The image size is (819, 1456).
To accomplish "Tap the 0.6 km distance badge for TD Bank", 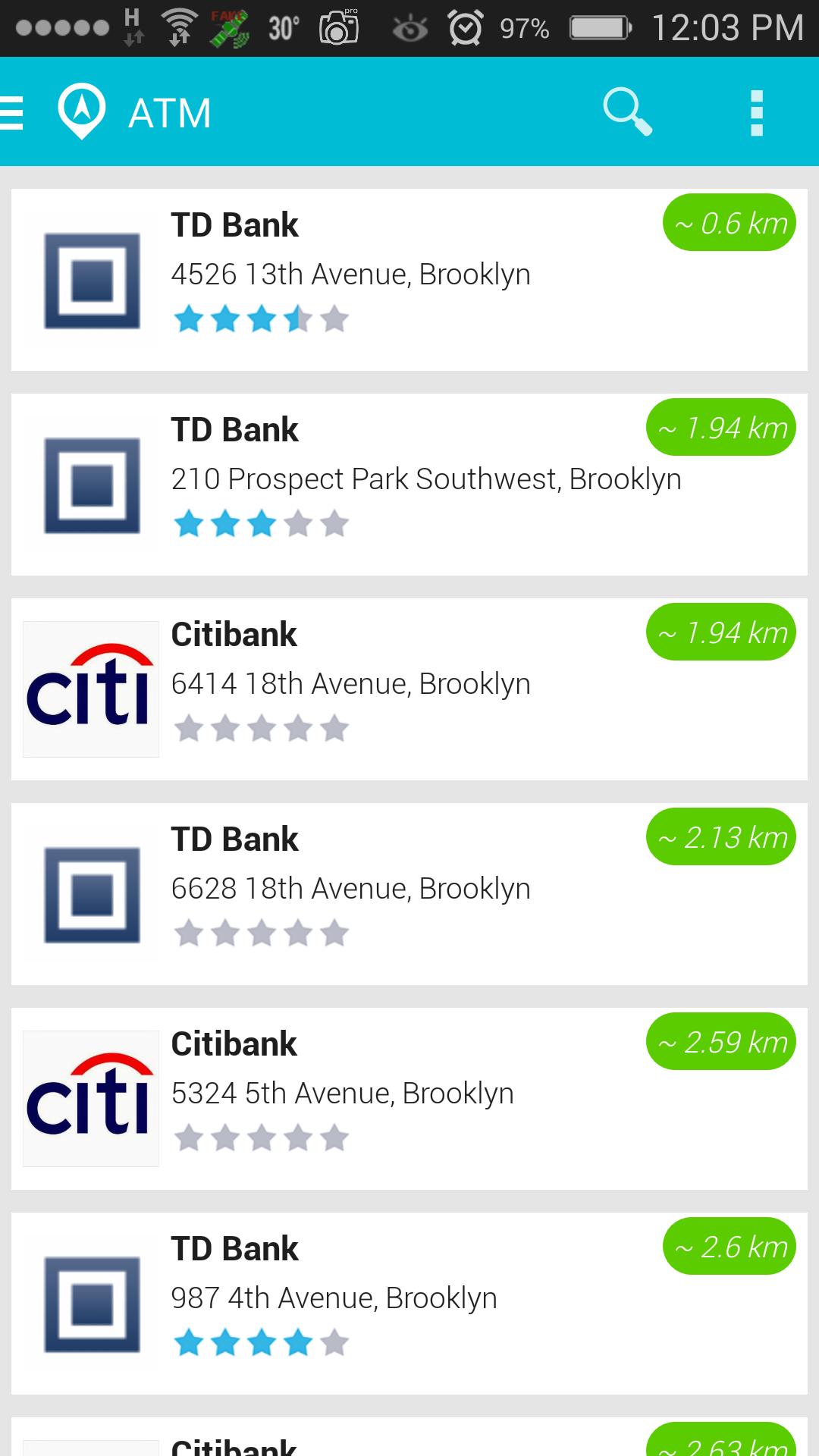I will click(728, 223).
